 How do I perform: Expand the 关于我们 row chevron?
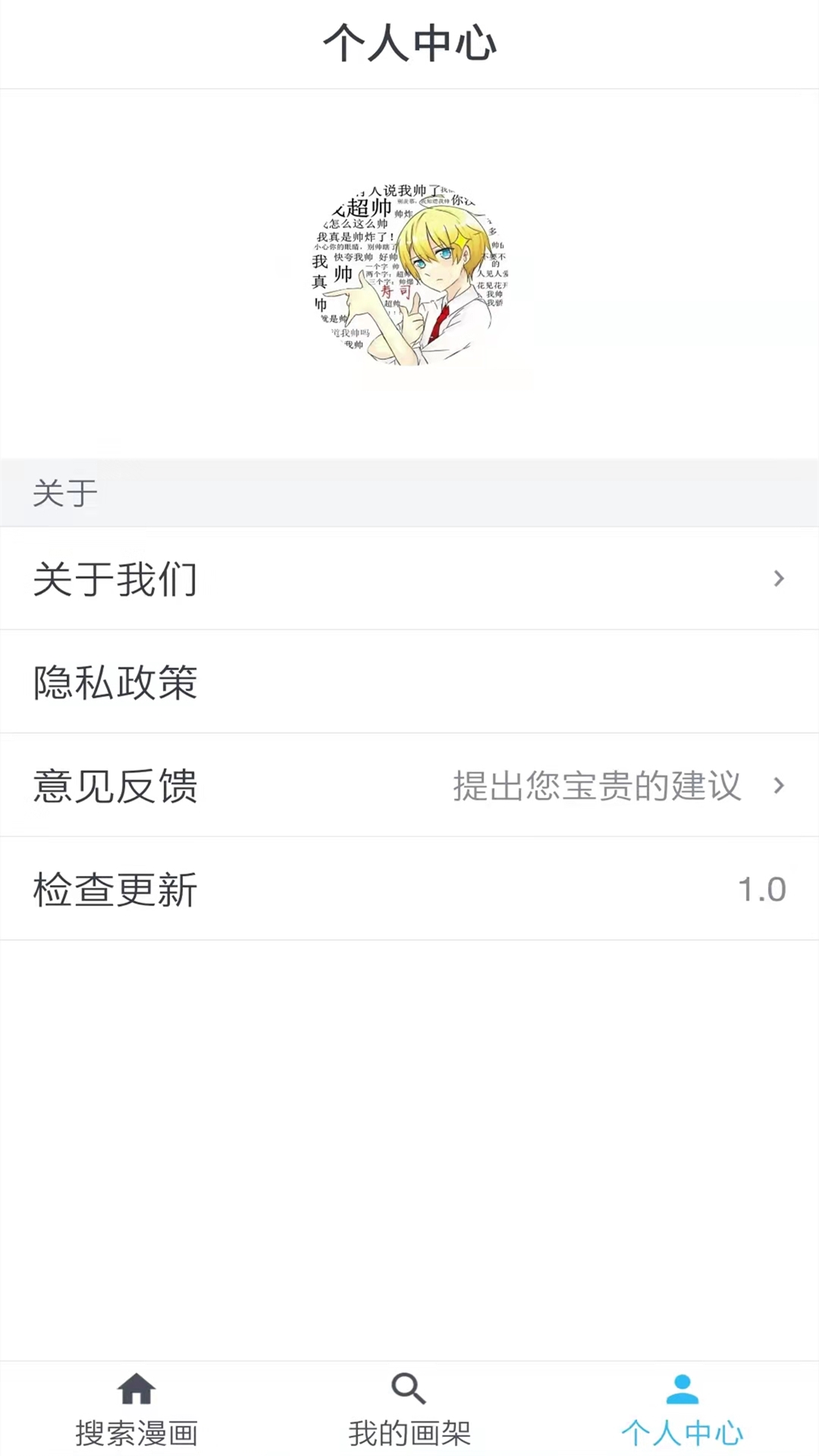coord(780,578)
